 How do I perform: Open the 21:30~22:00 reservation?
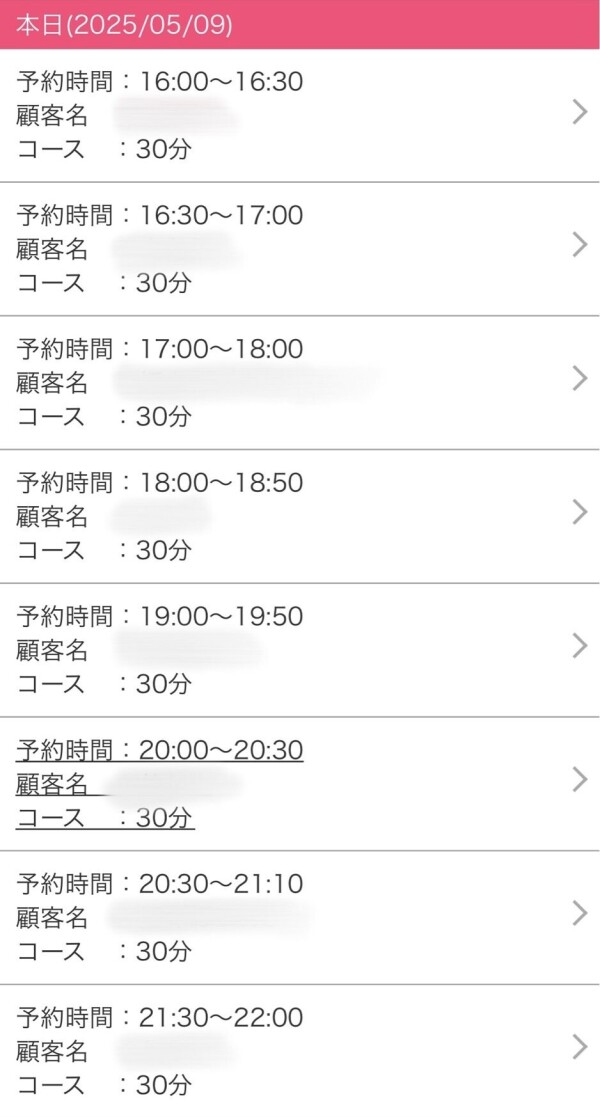coord(300,1051)
